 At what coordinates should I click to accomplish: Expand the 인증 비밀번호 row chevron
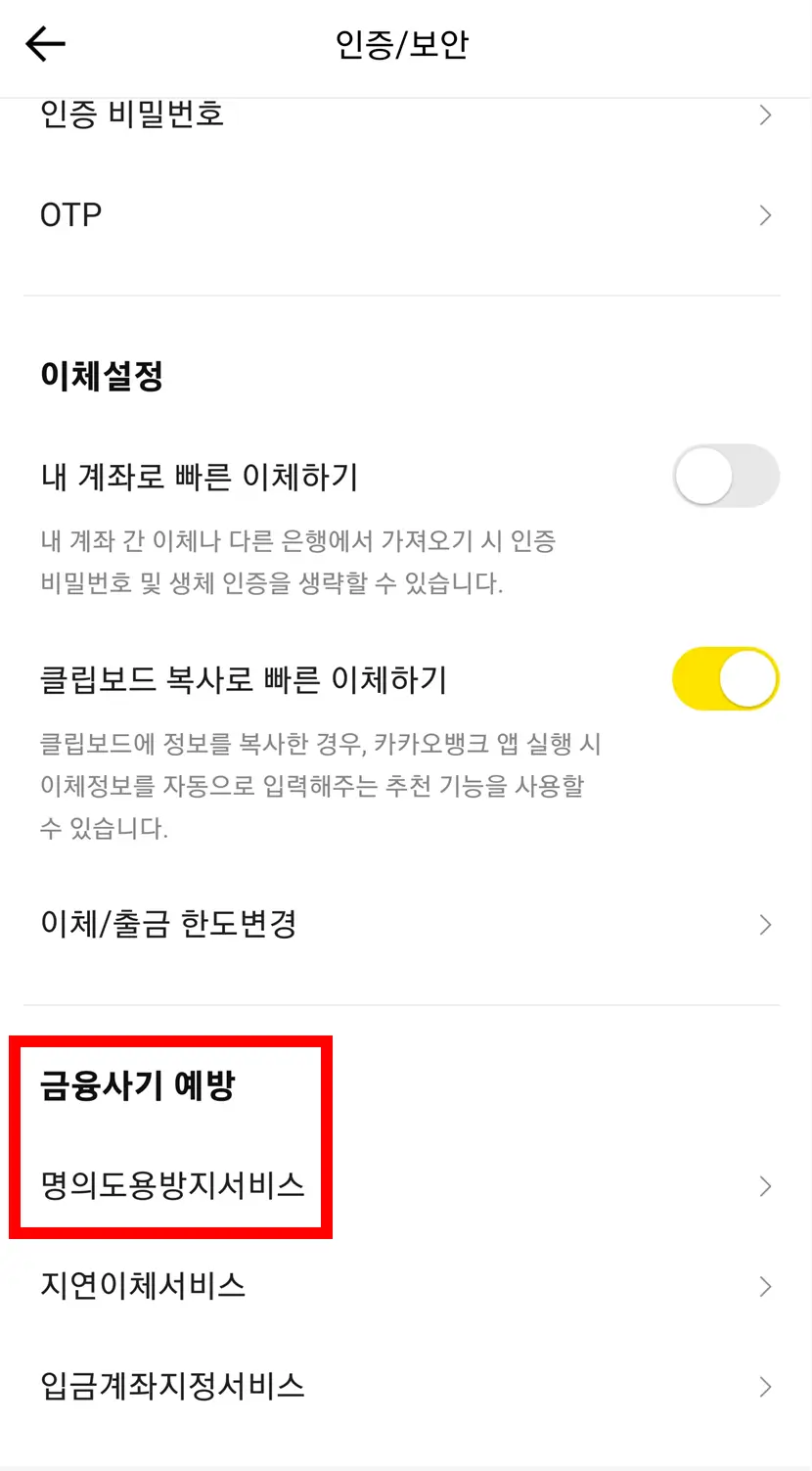tap(766, 115)
